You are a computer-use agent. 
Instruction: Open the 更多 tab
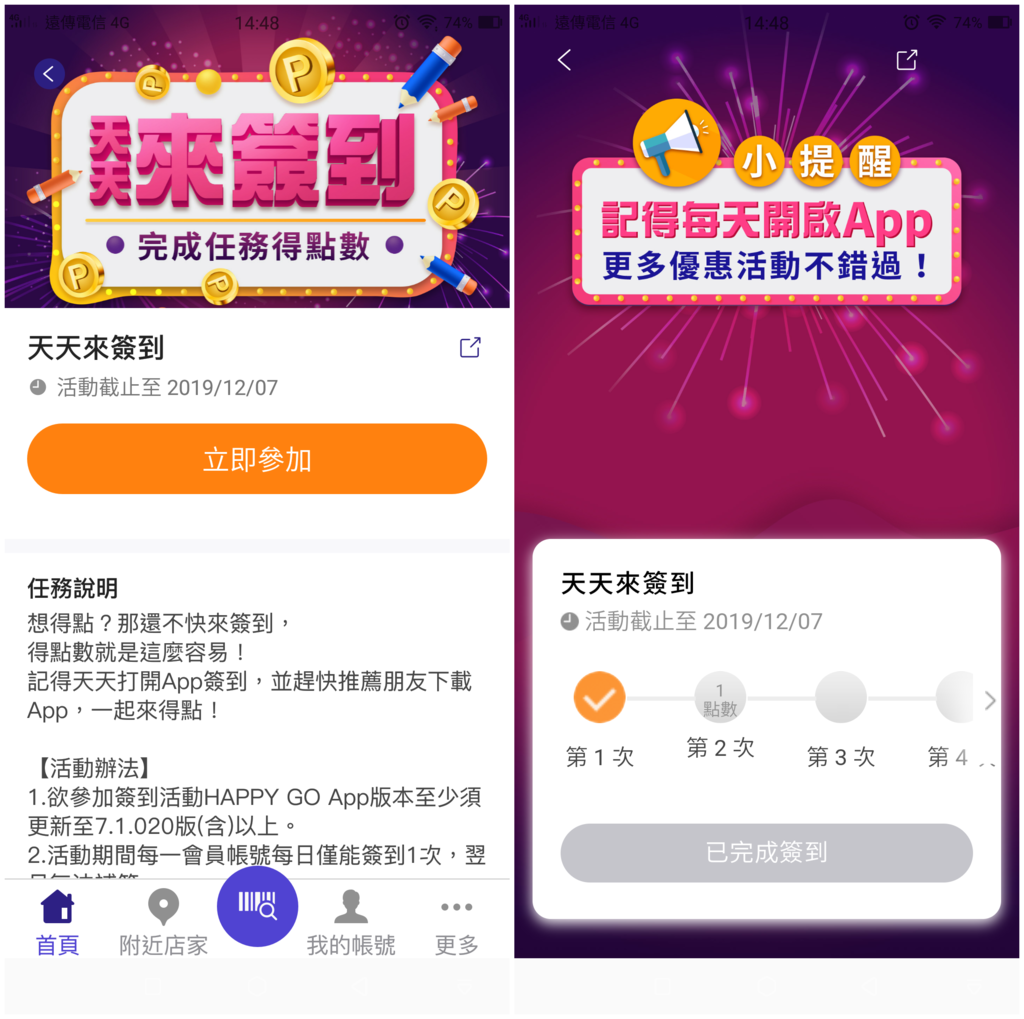point(456,923)
